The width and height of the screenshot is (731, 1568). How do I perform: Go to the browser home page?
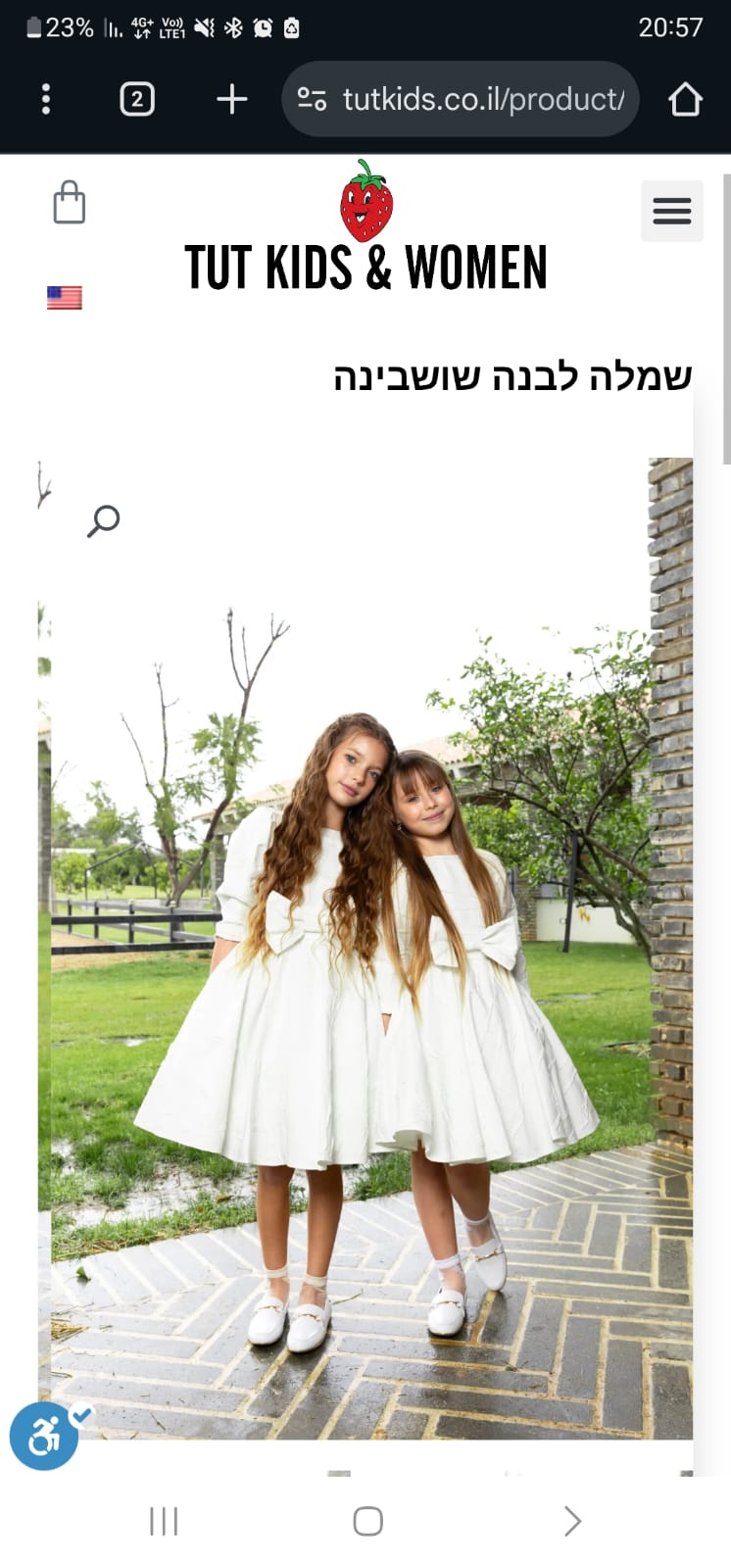click(685, 99)
